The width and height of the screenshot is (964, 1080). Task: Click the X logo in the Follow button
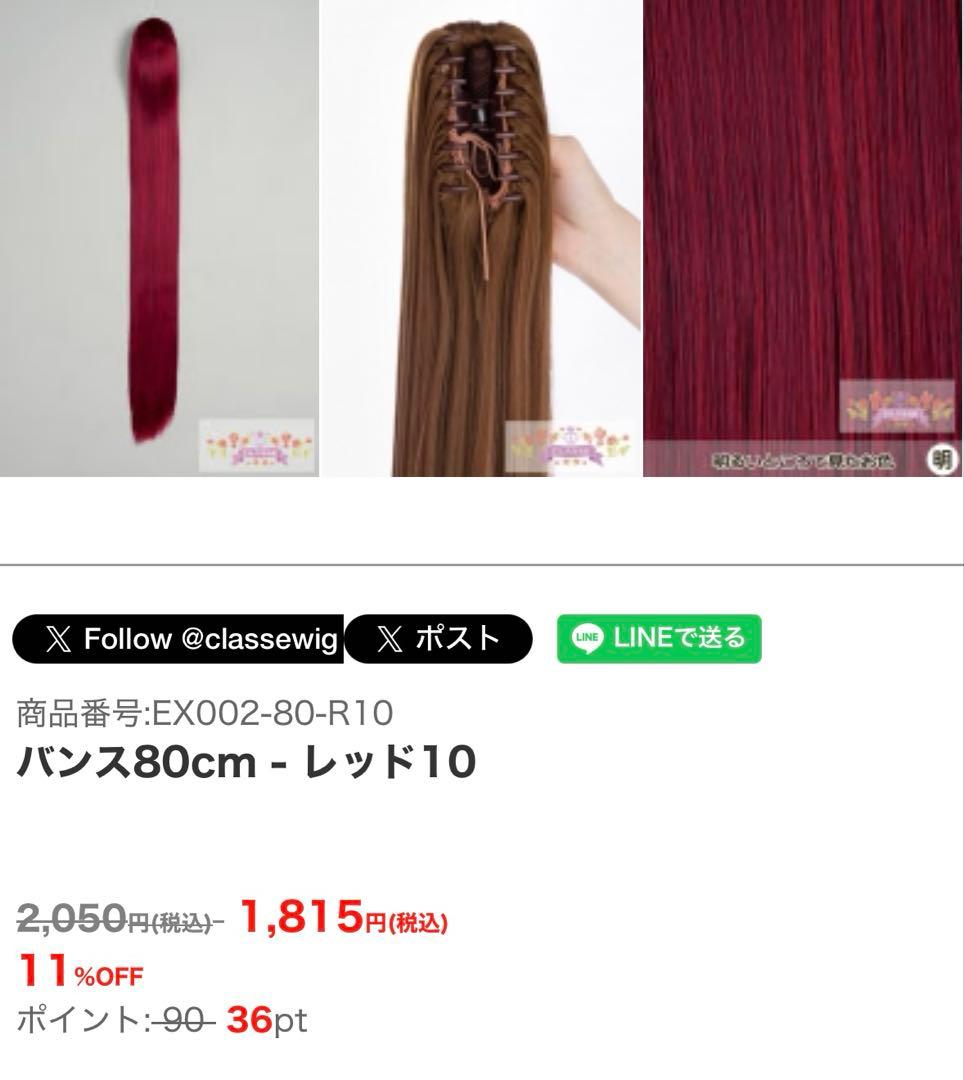pyautogui.click(x=60, y=638)
